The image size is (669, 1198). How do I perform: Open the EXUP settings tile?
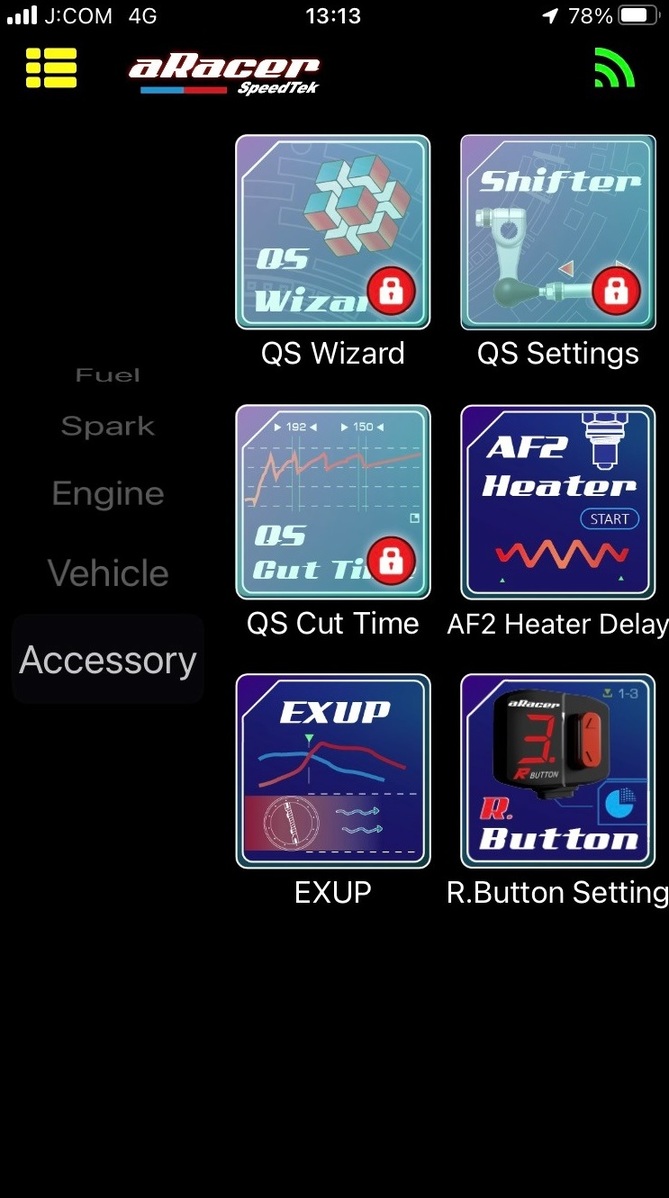click(x=333, y=771)
